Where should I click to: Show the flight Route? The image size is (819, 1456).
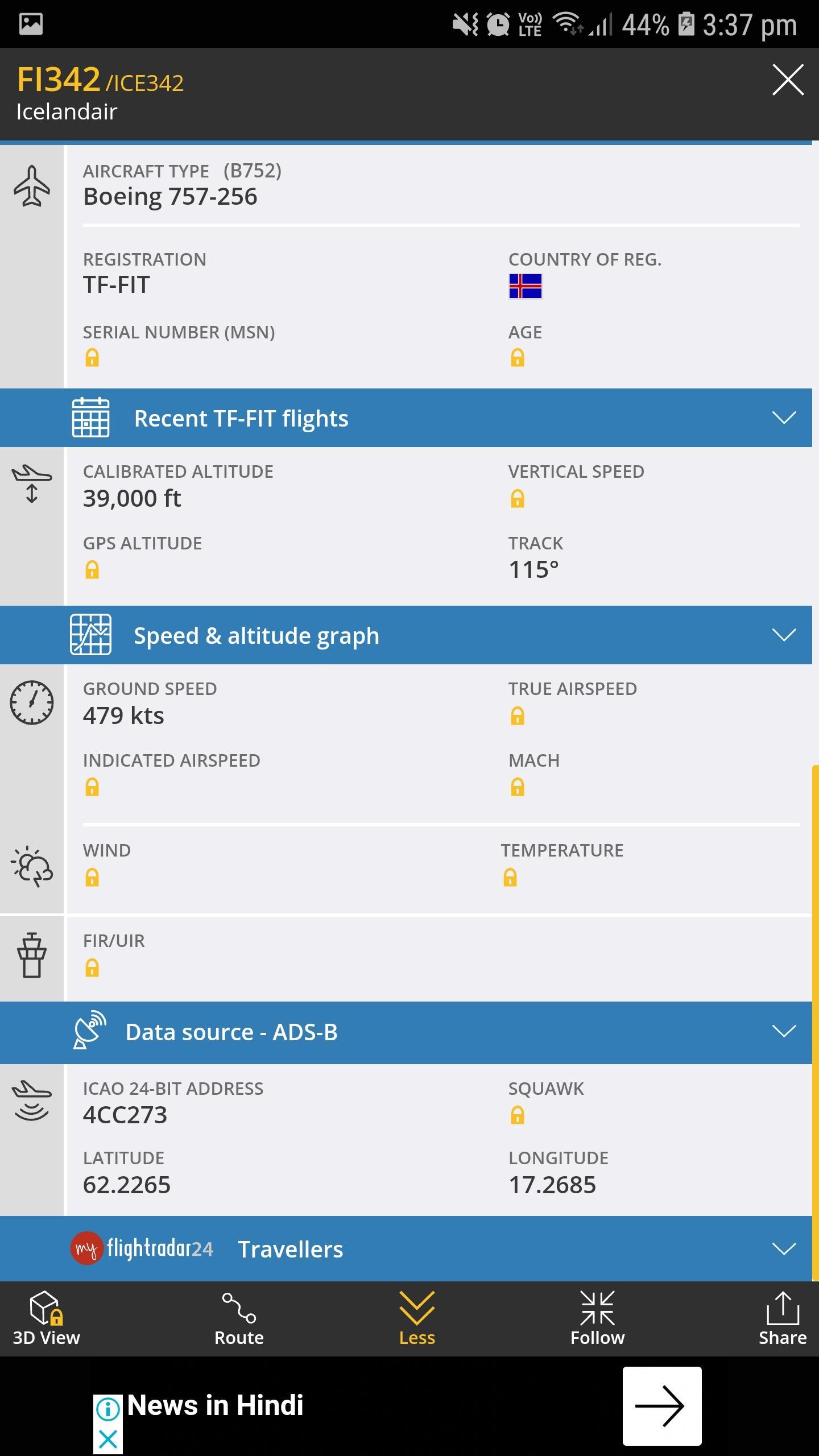tap(239, 1318)
